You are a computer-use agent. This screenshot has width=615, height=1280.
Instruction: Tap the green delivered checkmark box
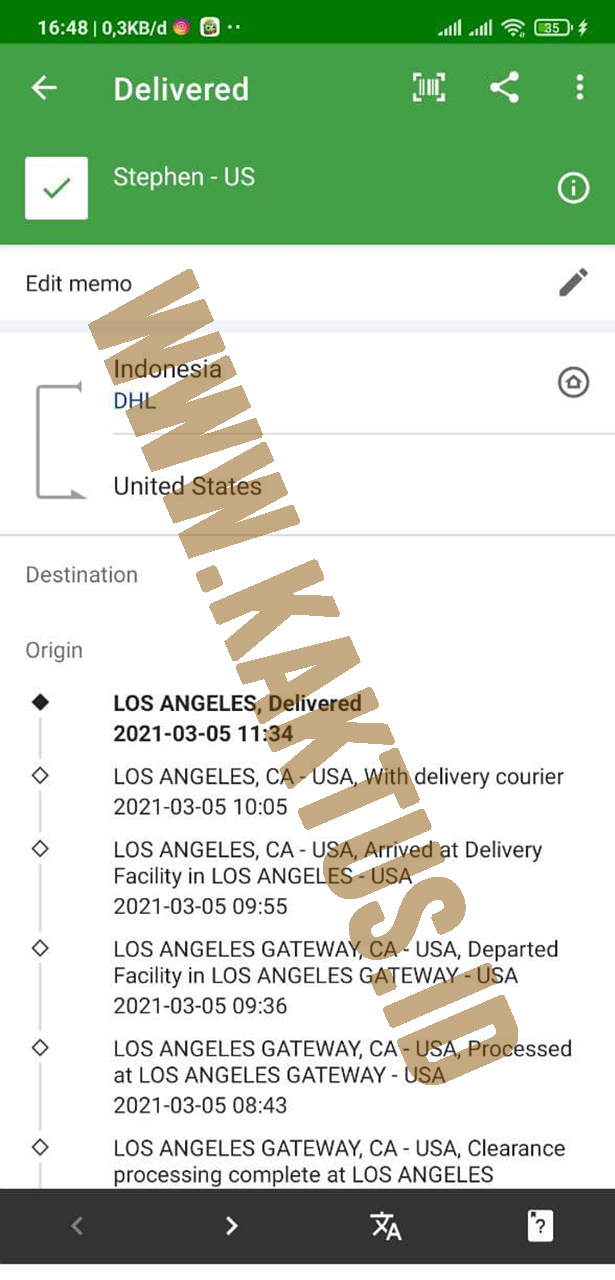[x=56, y=188]
